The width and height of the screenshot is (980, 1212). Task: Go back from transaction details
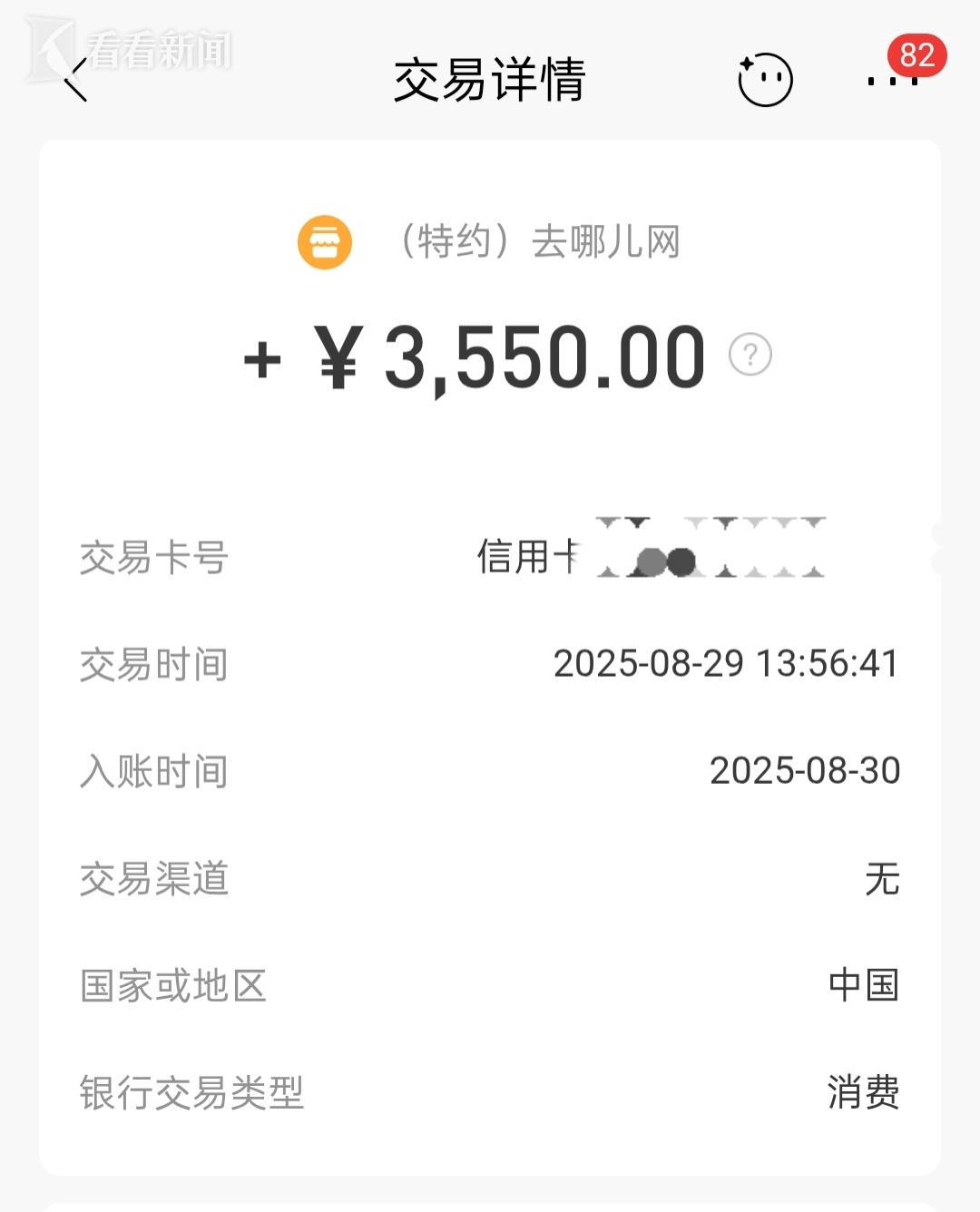[76, 80]
